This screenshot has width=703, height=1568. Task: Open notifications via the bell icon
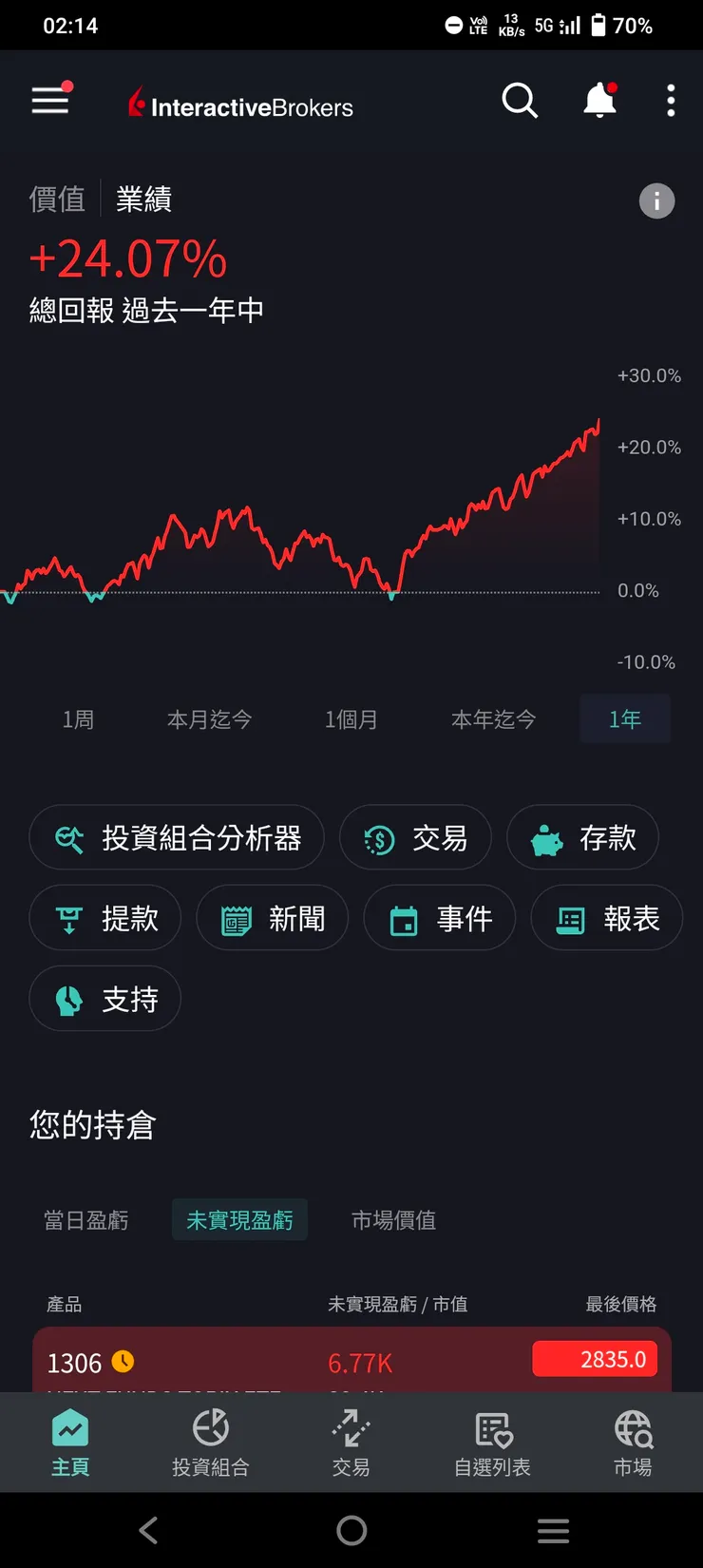pos(598,100)
